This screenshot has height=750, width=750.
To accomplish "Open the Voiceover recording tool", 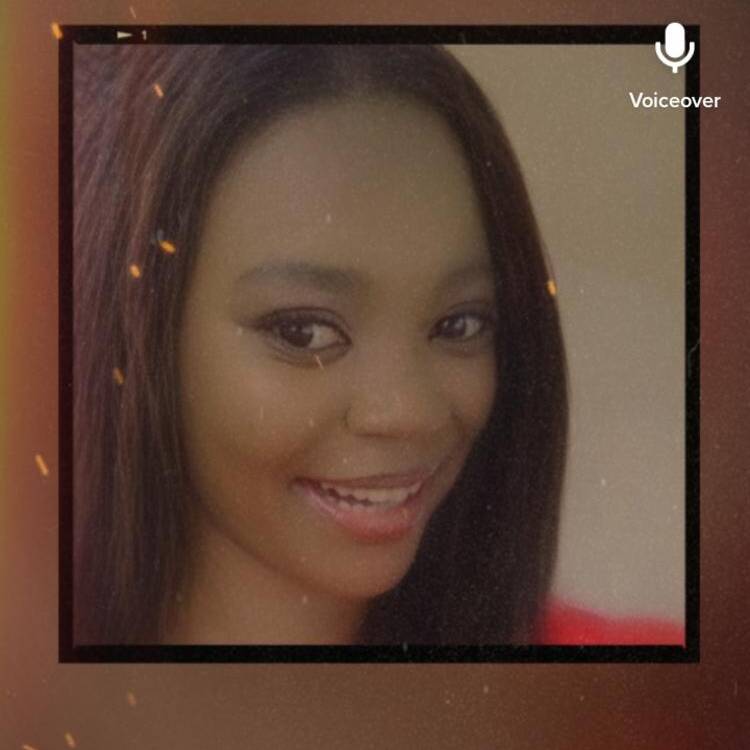I will (674, 50).
